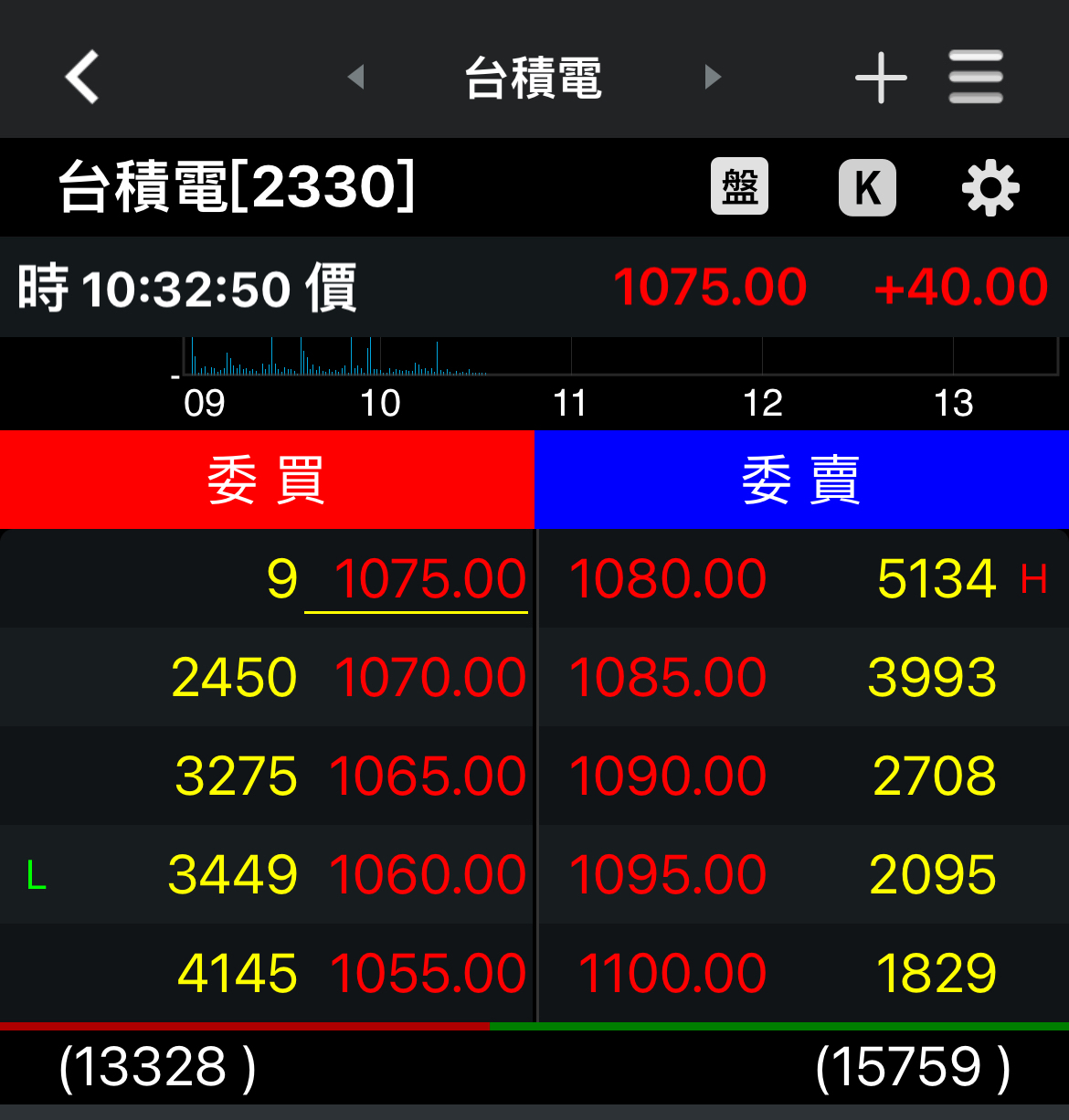1069x1120 pixels.
Task: Open the K-line chart button
Action: 867,188
